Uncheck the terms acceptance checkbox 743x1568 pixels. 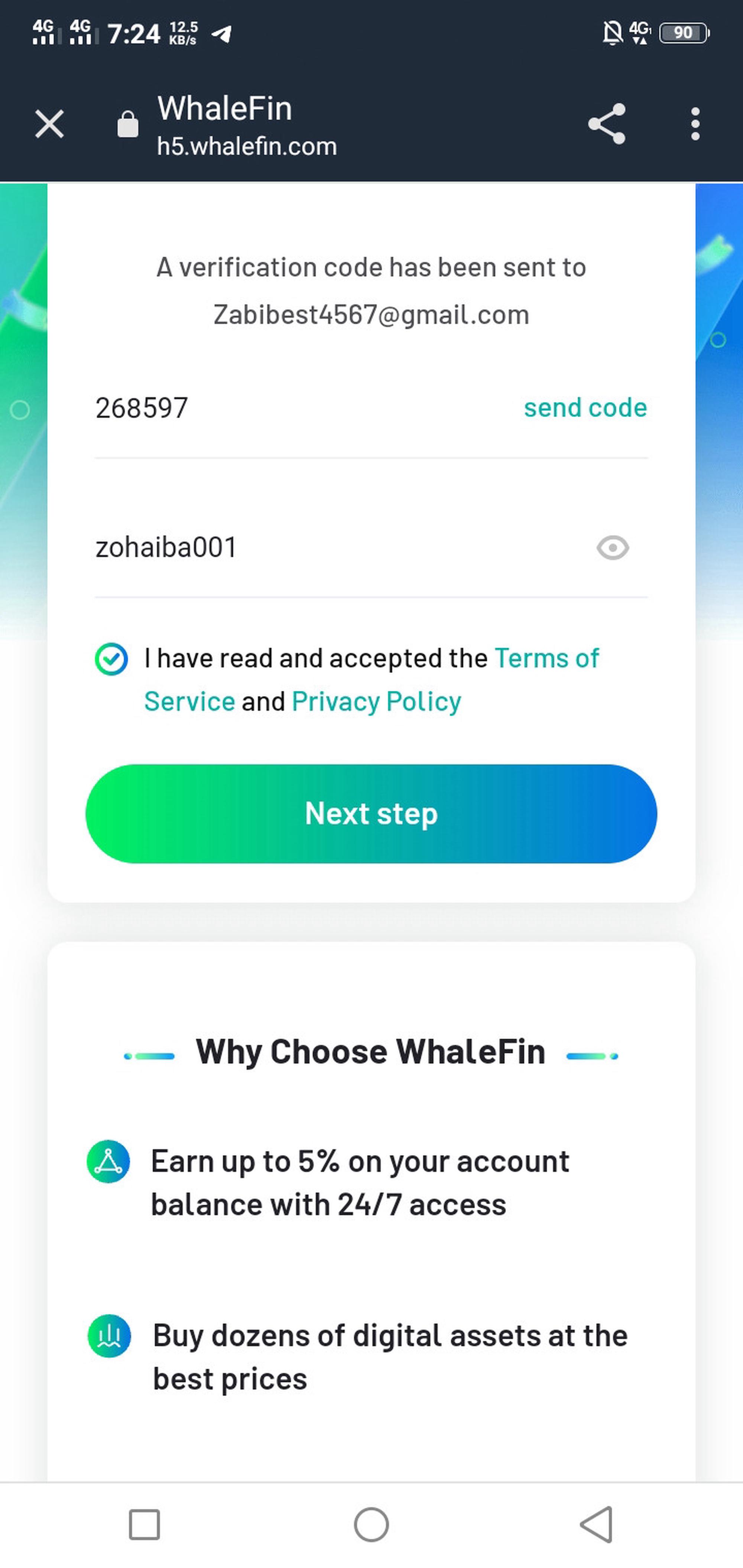pos(111,659)
